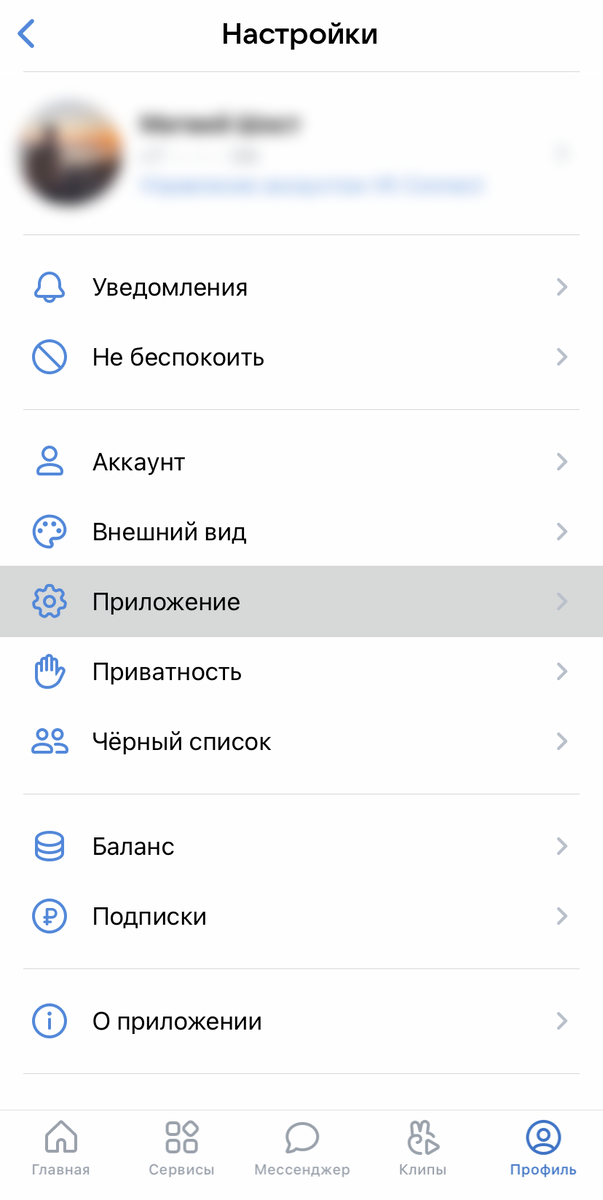Image resolution: width=603 pixels, height=1200 pixels.
Task: Open Внешний вид settings
Action: point(301,532)
